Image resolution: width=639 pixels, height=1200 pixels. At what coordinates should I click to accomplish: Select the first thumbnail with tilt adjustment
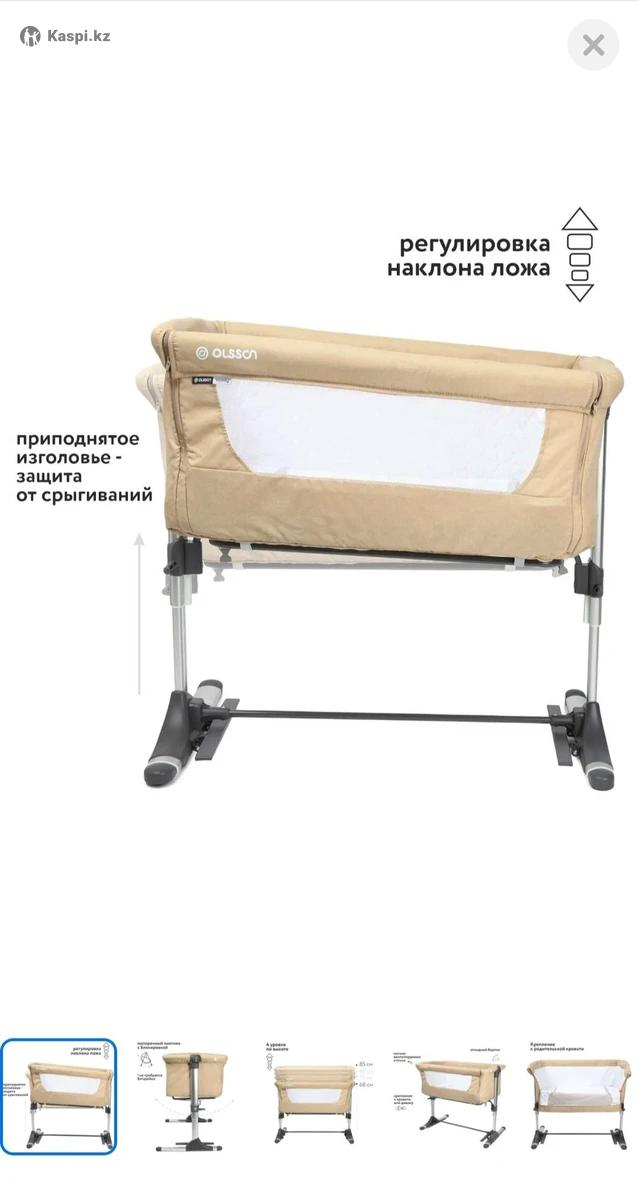[x=59, y=1097]
